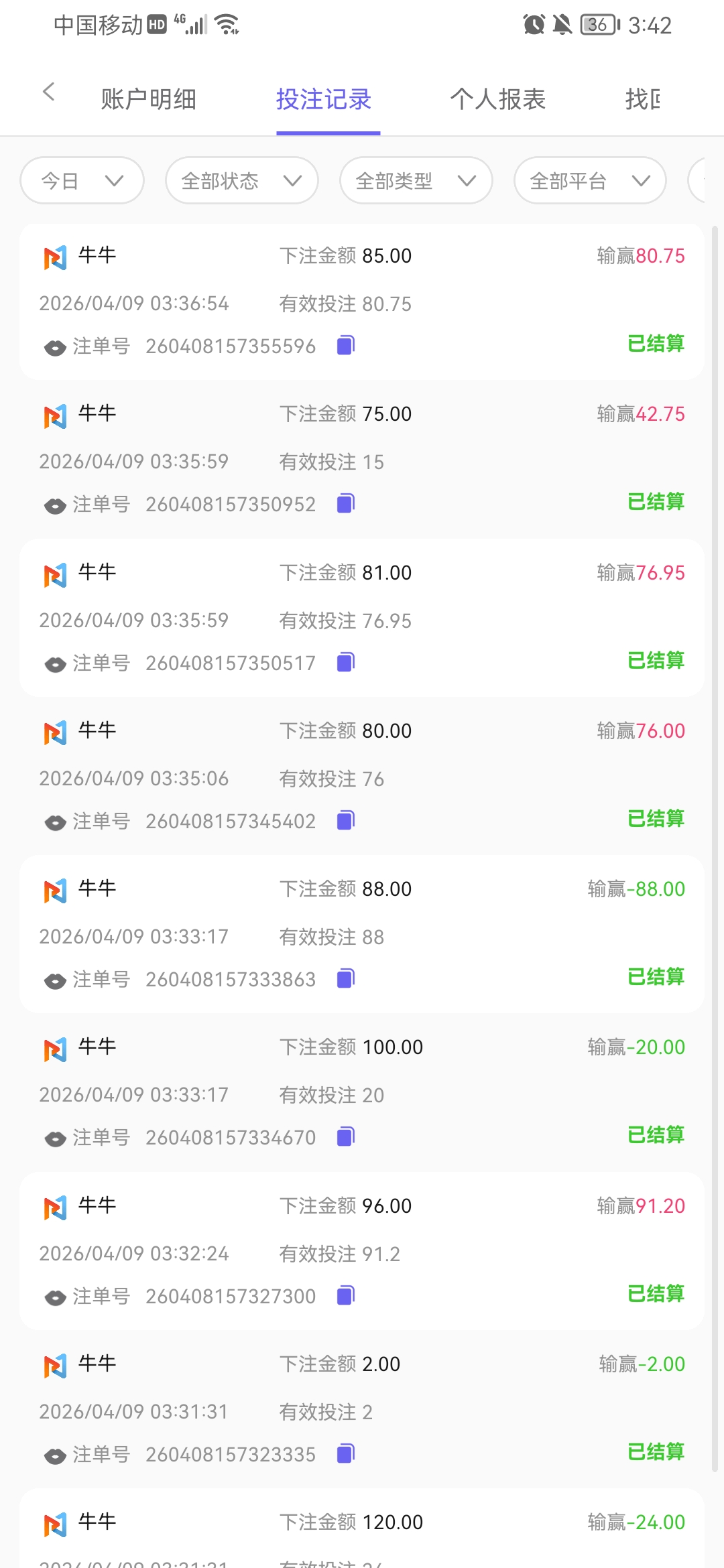Click 已结算 status on the first record

656,344
